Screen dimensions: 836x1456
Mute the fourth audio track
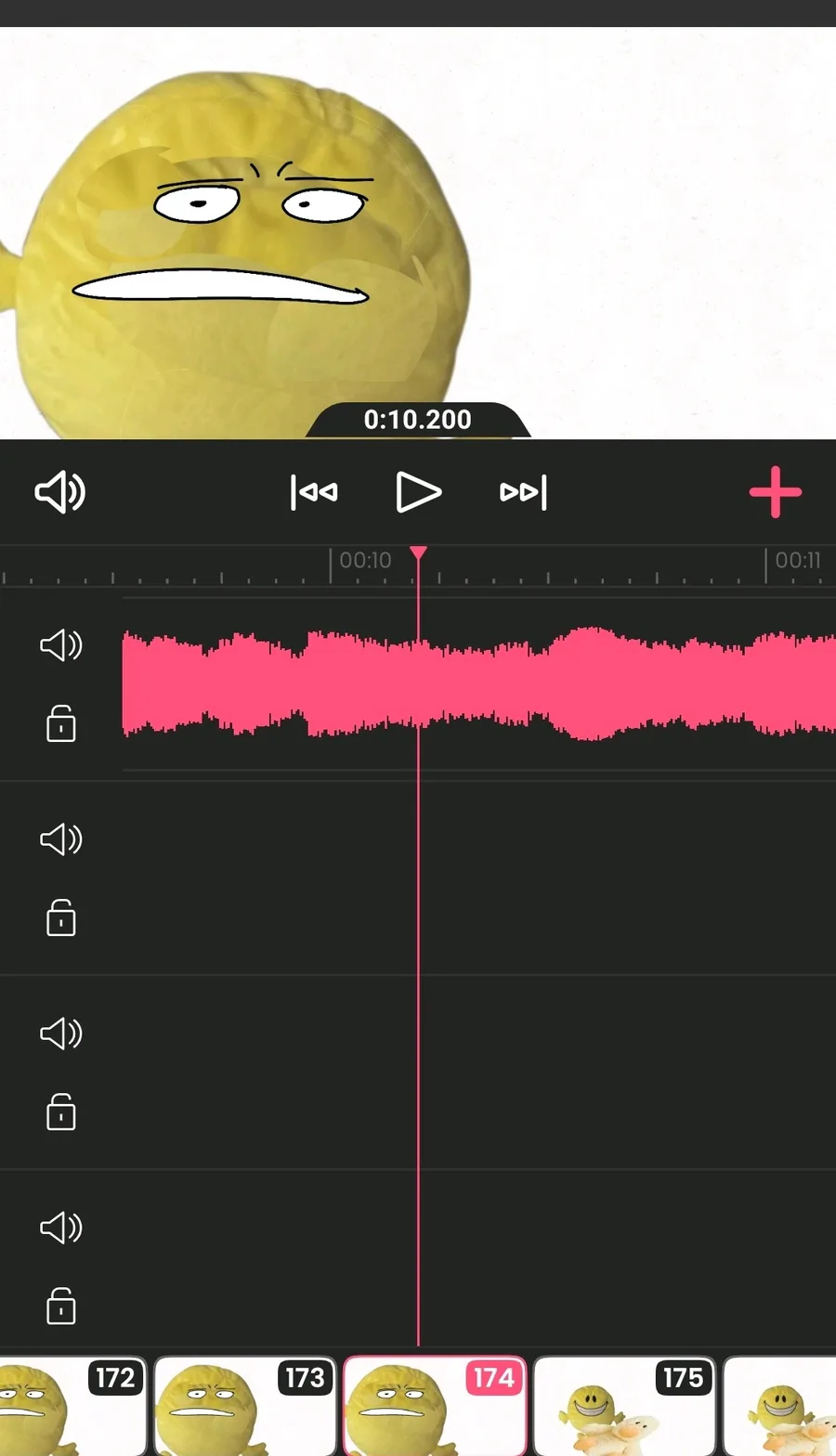61,1228
